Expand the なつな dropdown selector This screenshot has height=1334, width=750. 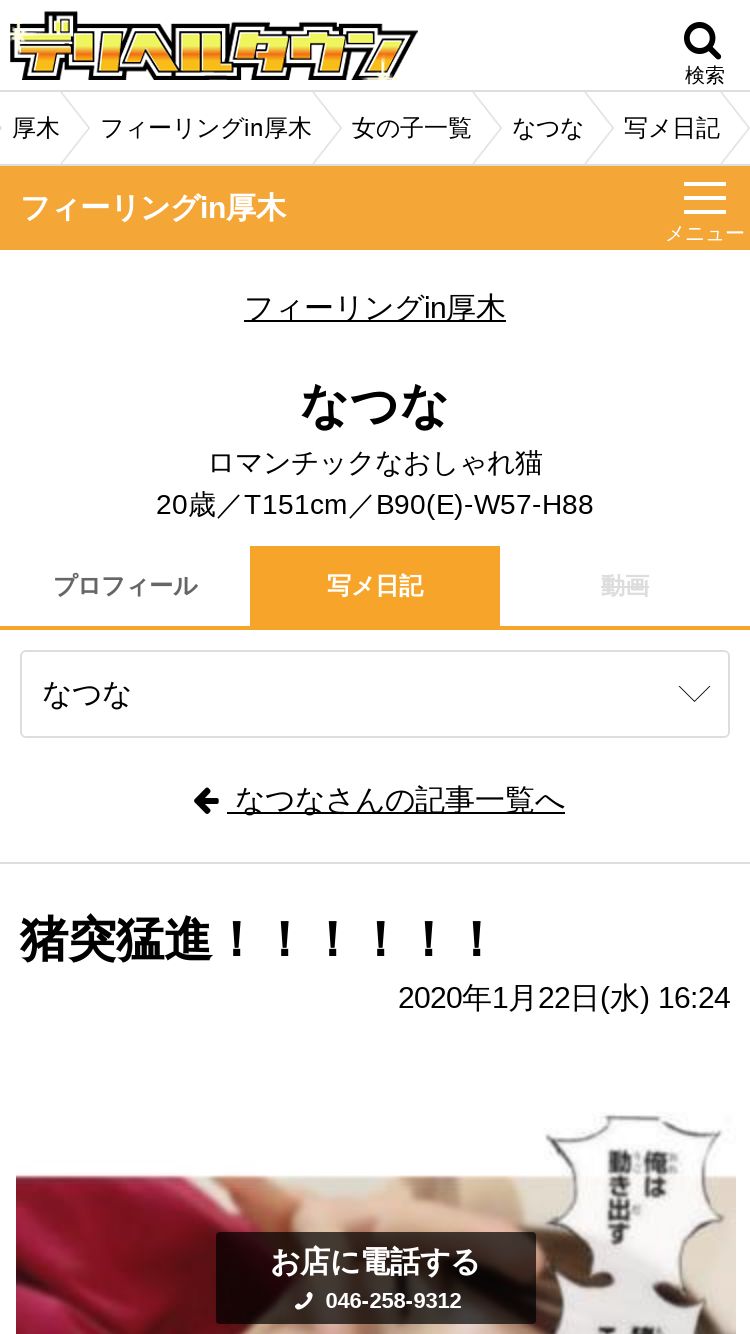[x=375, y=694]
